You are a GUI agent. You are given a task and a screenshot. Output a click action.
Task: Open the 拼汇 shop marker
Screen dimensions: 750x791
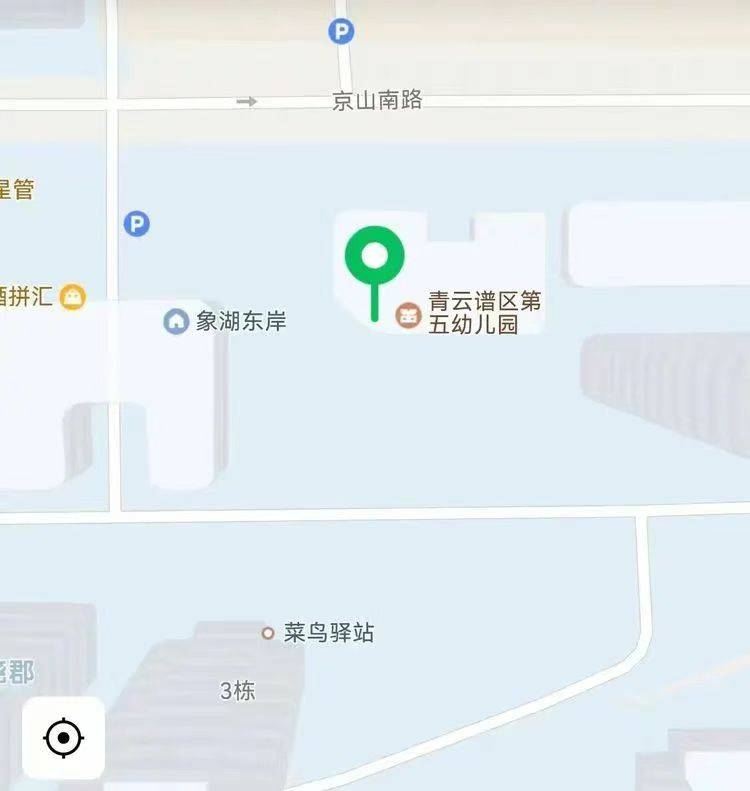pos(72,297)
